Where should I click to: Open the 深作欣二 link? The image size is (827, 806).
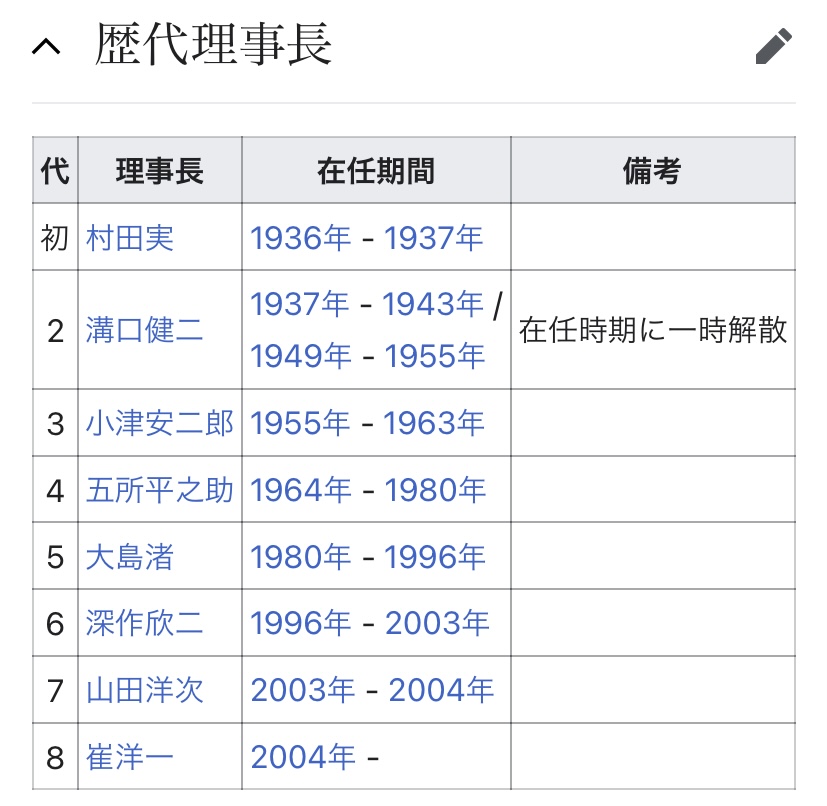click(x=145, y=623)
